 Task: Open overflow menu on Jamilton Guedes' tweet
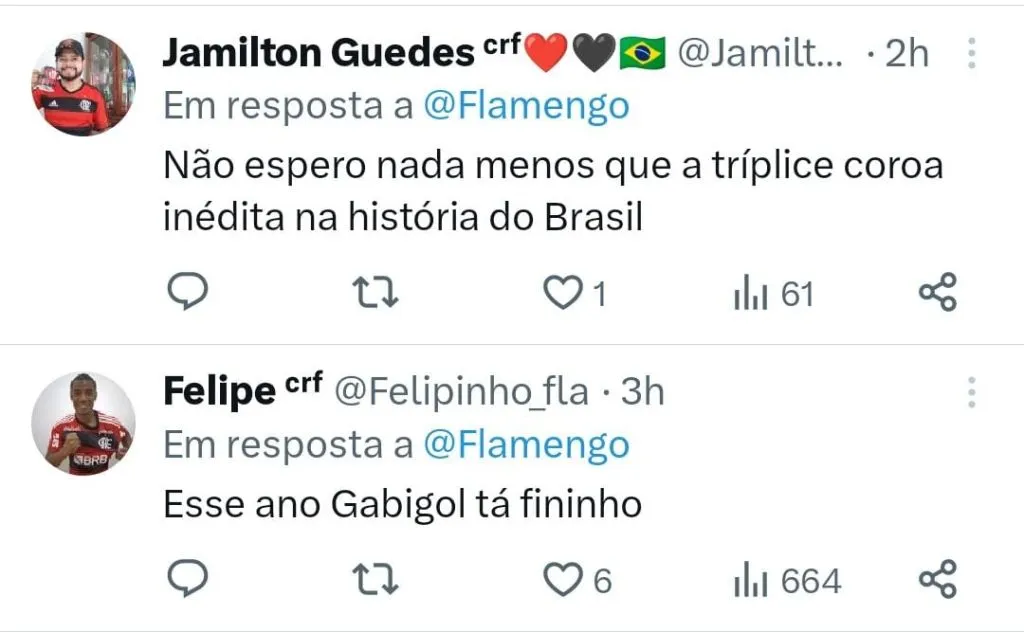tap(971, 53)
